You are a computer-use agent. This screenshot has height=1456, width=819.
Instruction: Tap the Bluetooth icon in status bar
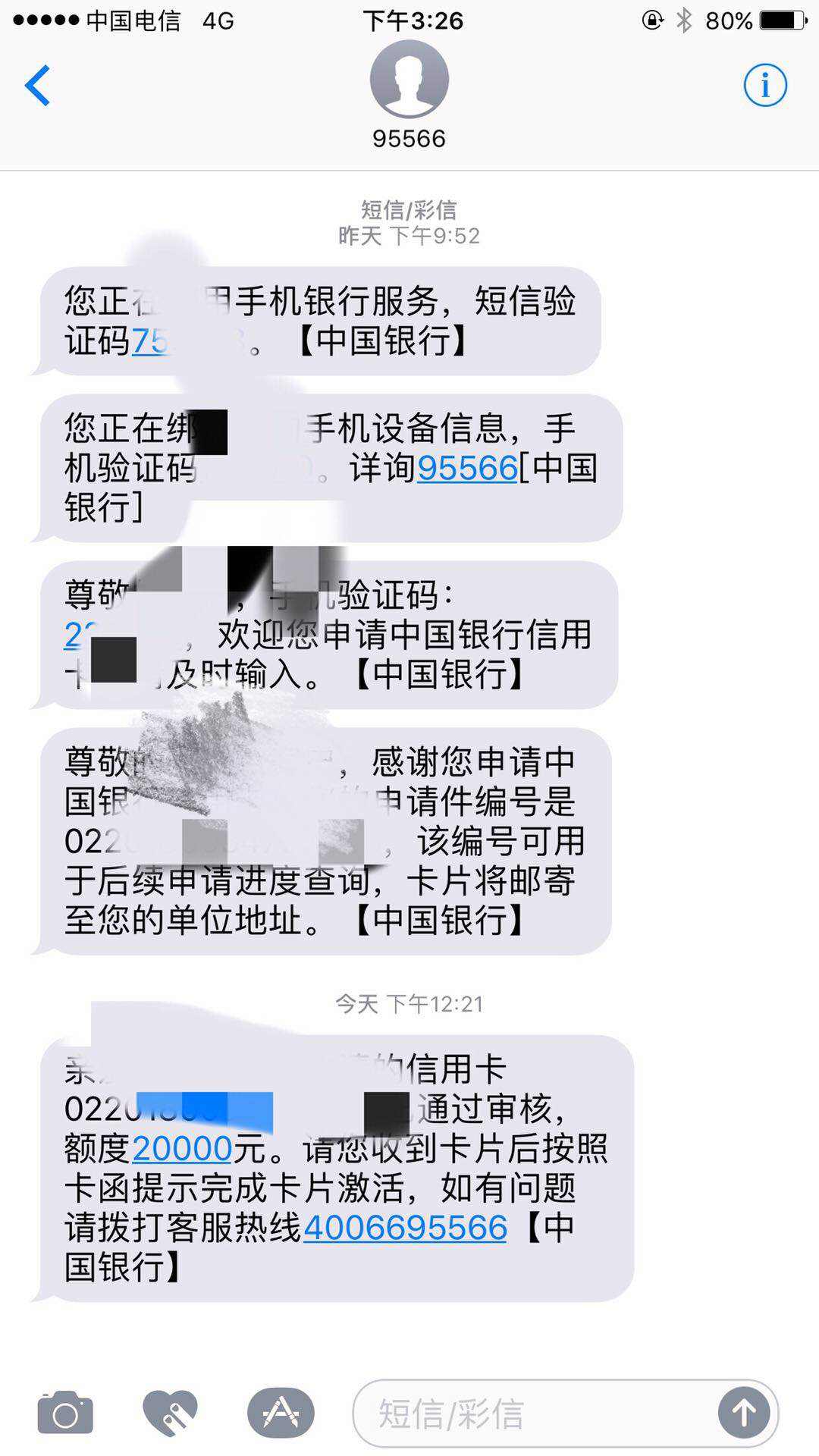[683, 20]
